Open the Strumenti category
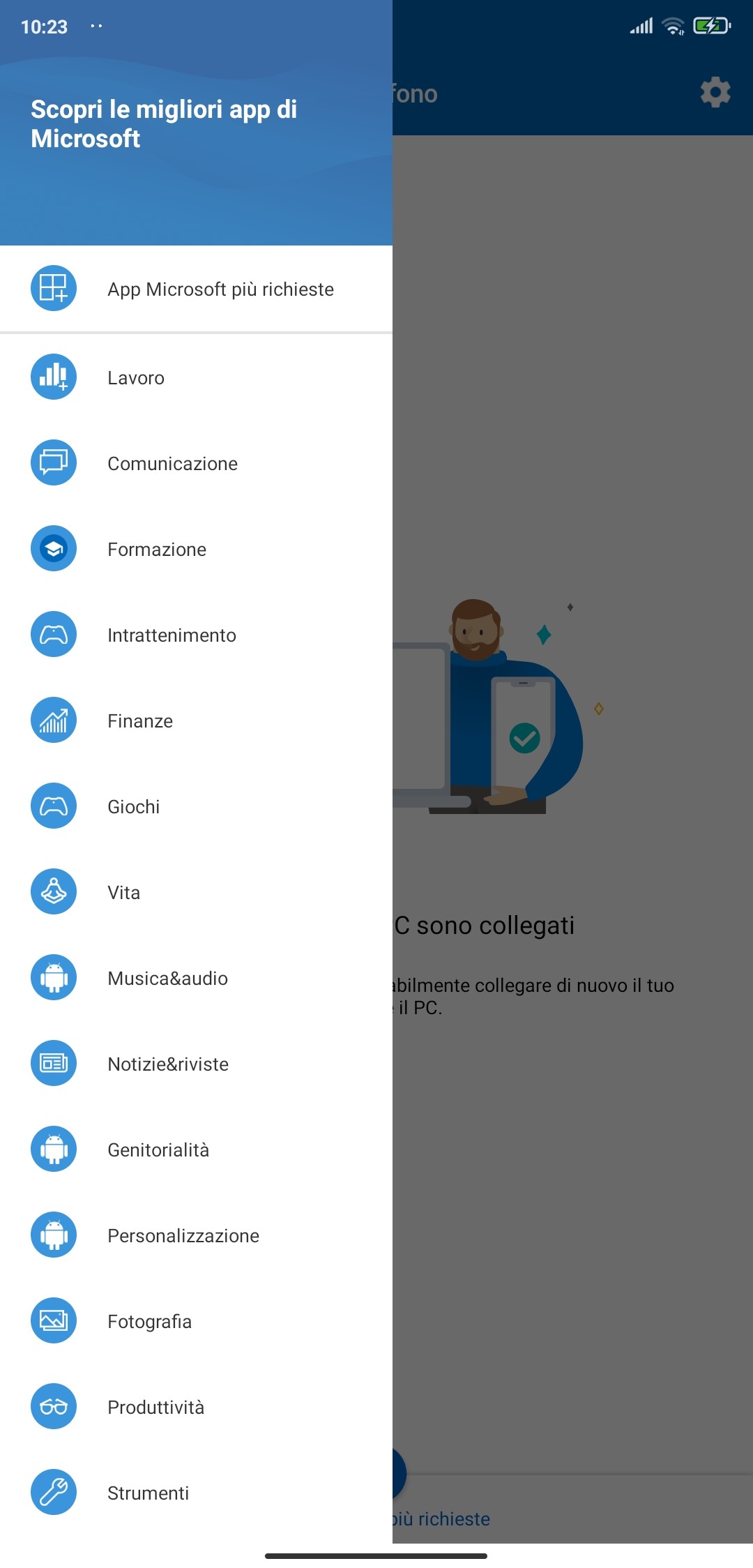The image size is (753, 1568). [x=196, y=1493]
